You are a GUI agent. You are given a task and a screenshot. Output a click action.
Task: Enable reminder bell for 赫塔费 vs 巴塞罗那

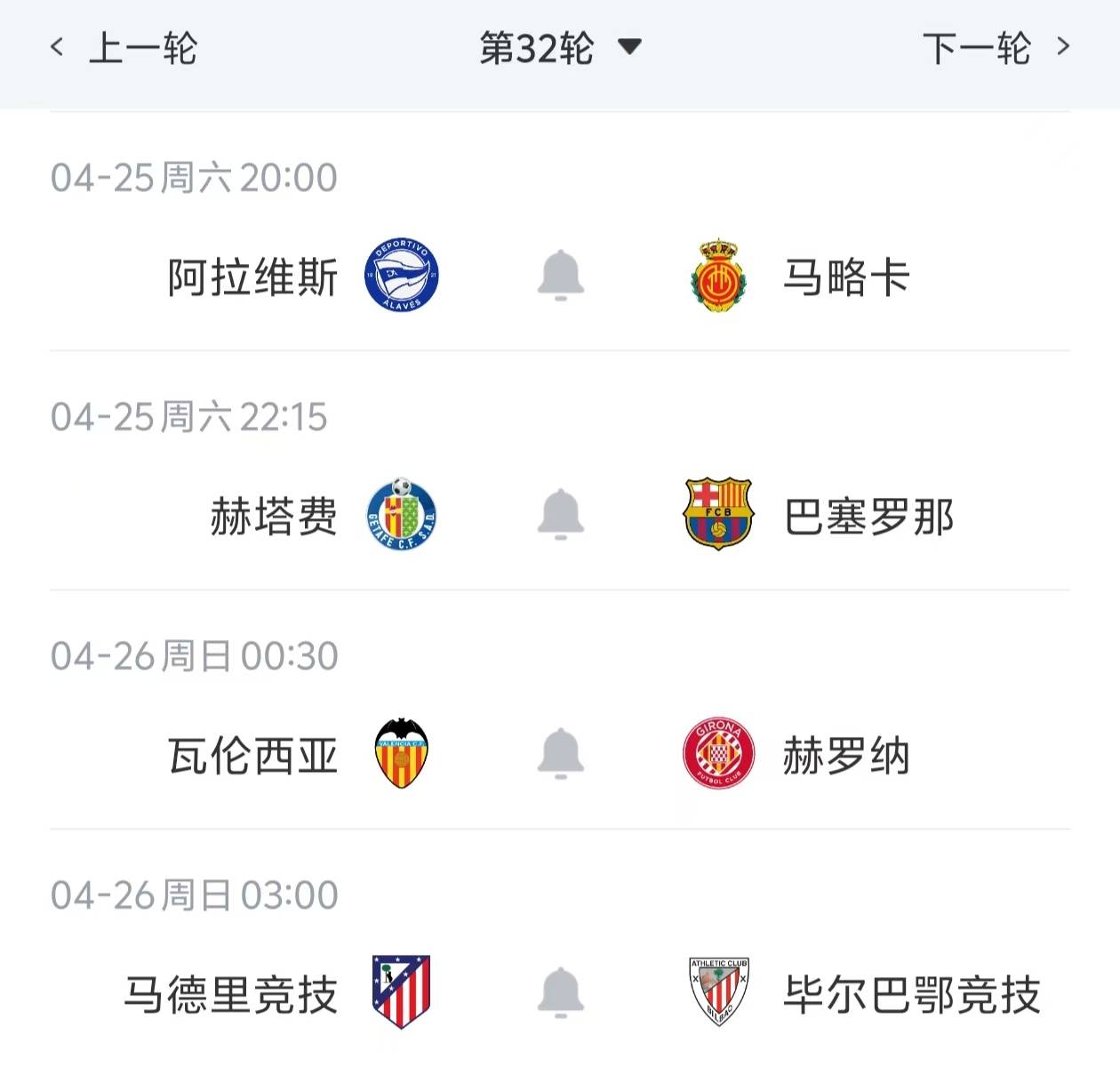click(561, 514)
